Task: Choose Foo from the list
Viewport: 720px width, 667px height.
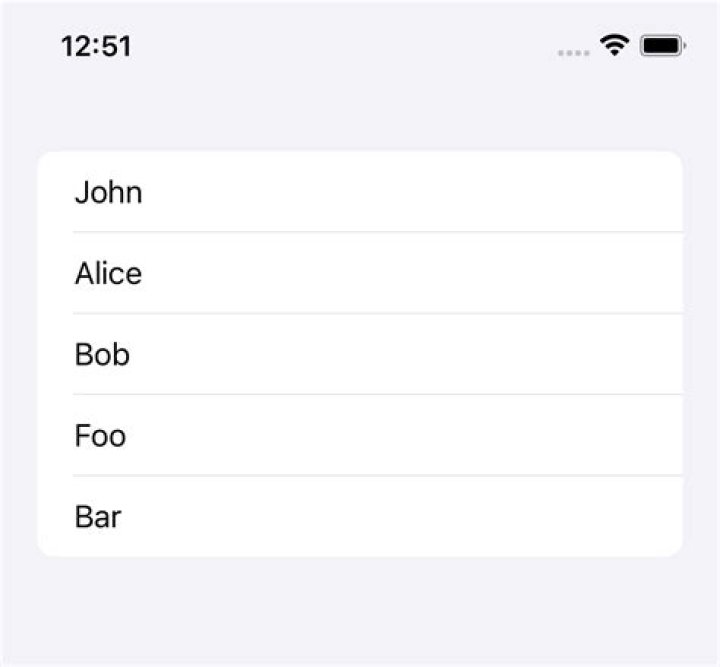Action: tap(359, 435)
